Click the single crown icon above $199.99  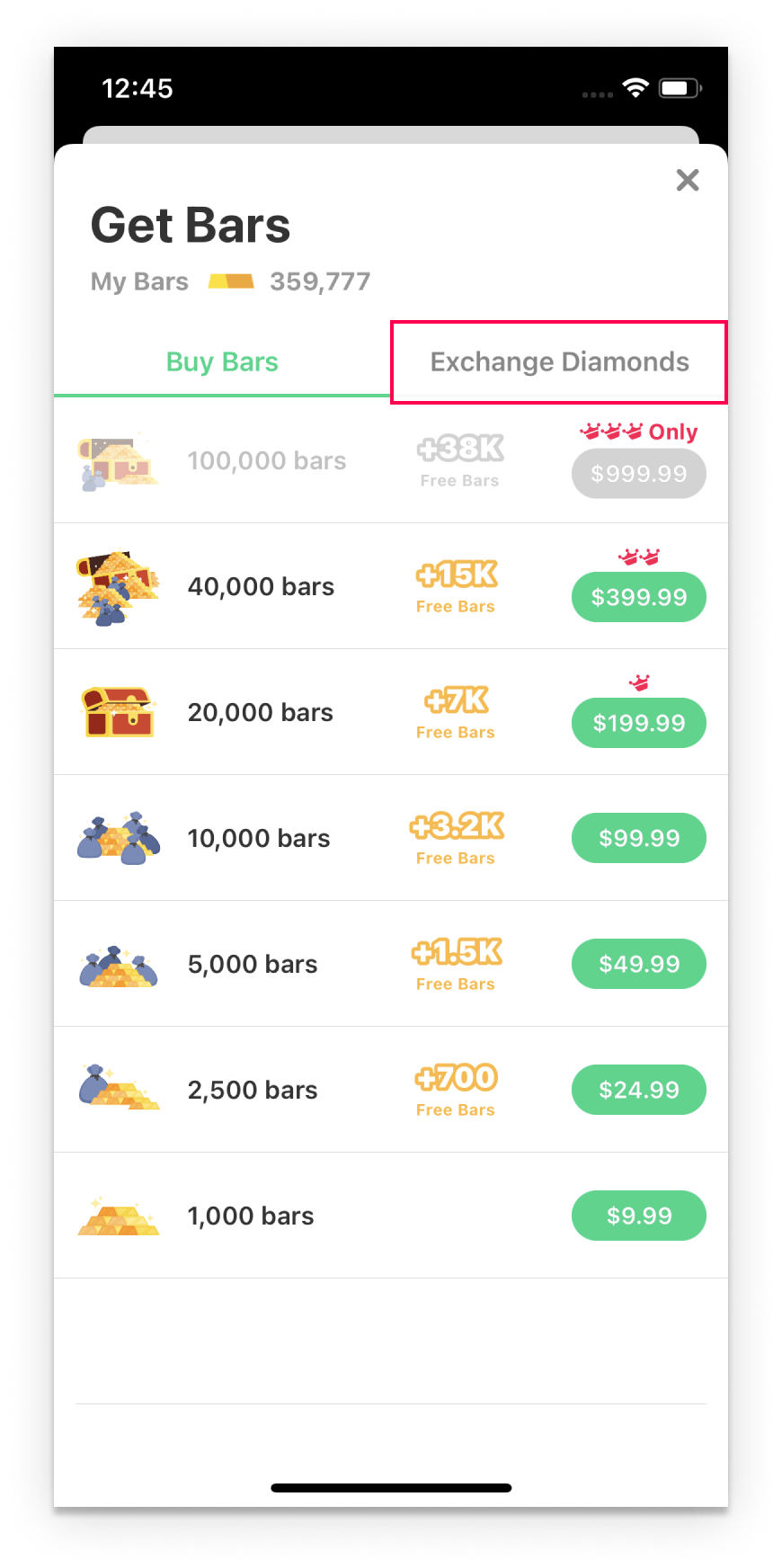[638, 683]
